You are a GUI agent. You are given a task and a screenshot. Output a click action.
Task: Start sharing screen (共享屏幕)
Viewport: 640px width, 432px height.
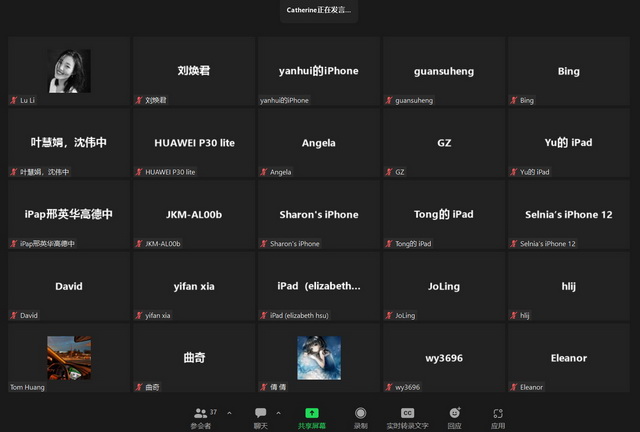[x=311, y=417]
